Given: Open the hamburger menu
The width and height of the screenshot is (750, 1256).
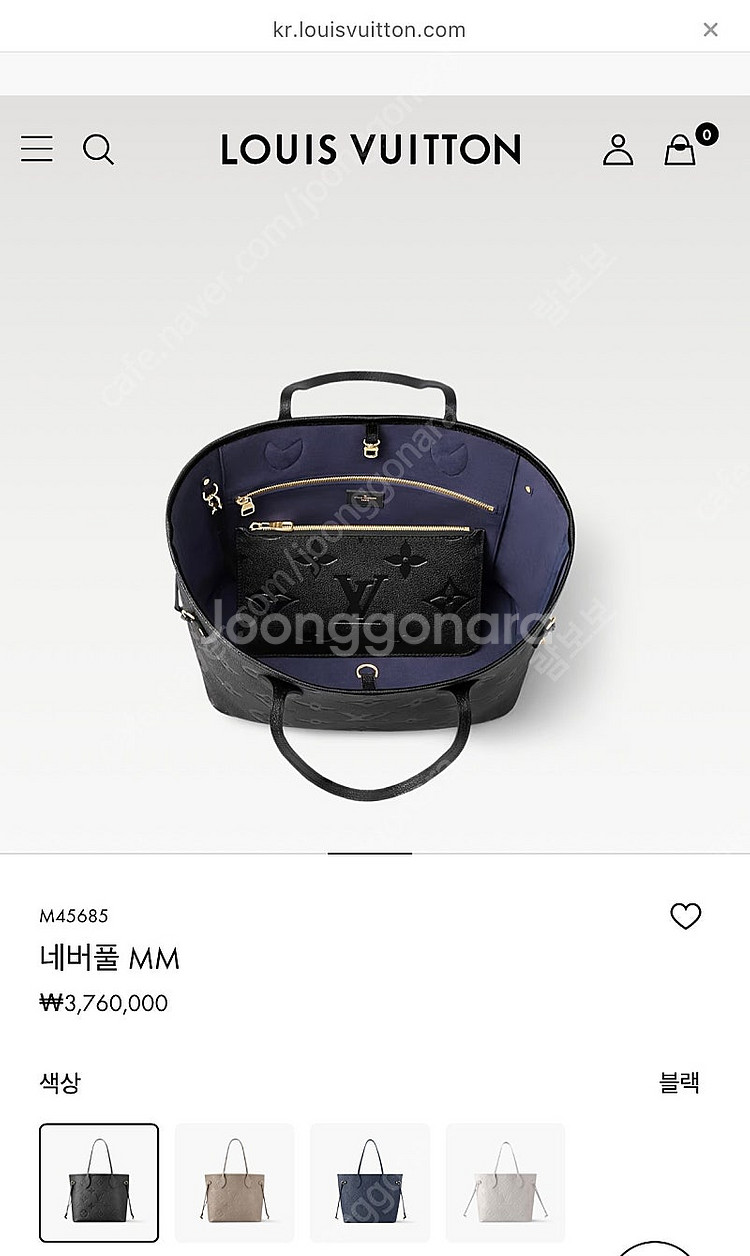Looking at the screenshot, I should pyautogui.click(x=37, y=149).
